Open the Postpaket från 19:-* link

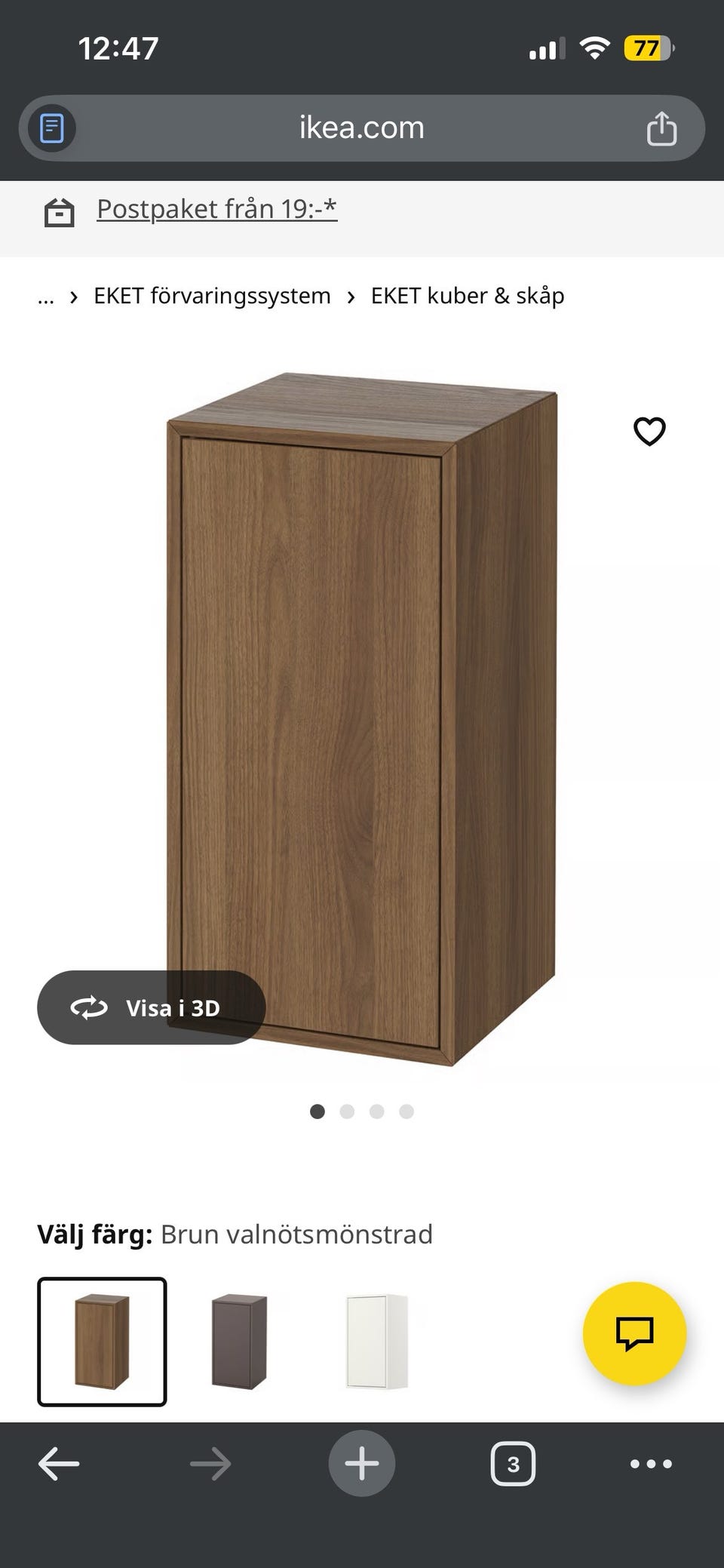click(217, 209)
